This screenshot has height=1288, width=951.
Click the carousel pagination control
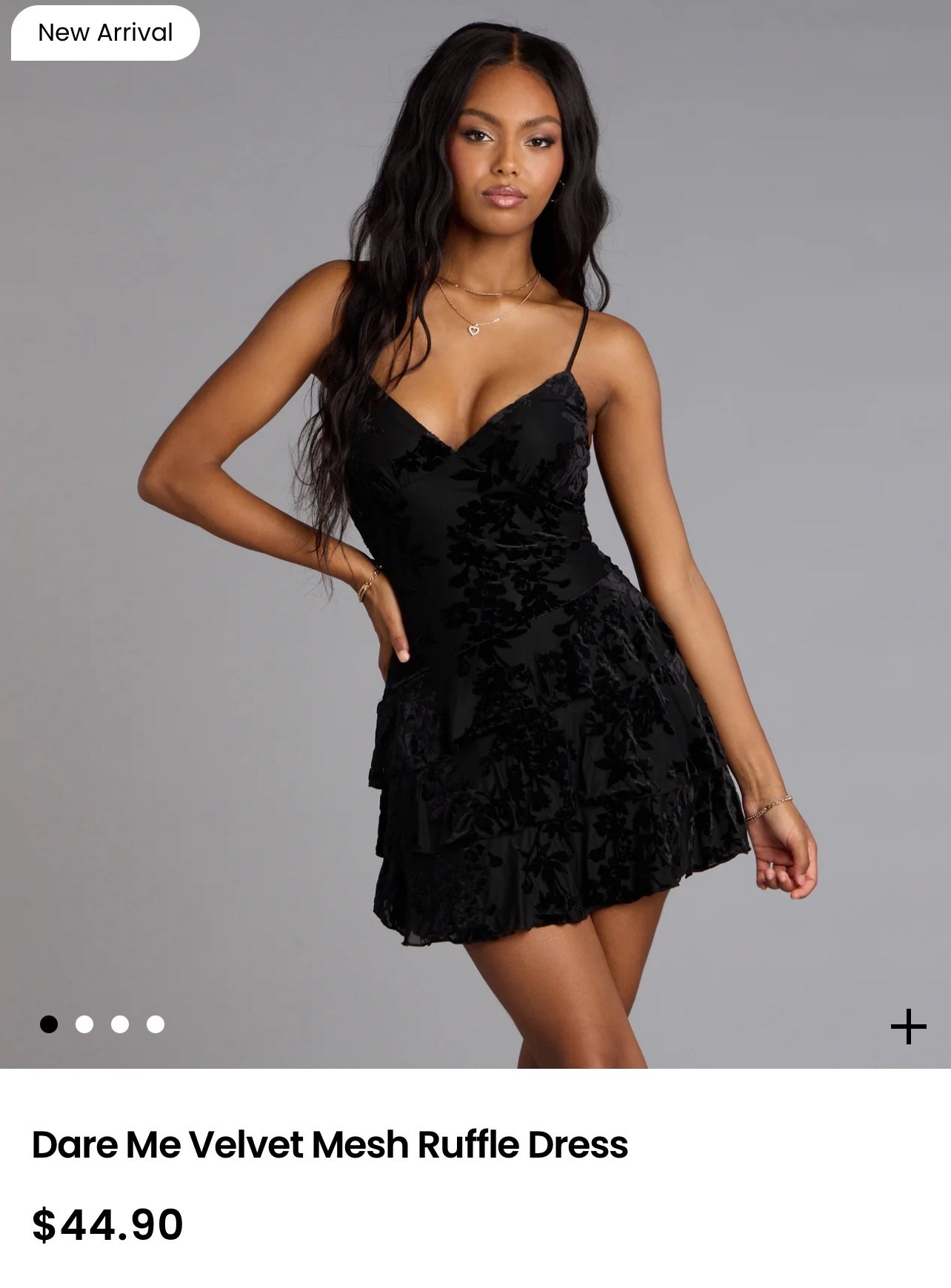101,1026
